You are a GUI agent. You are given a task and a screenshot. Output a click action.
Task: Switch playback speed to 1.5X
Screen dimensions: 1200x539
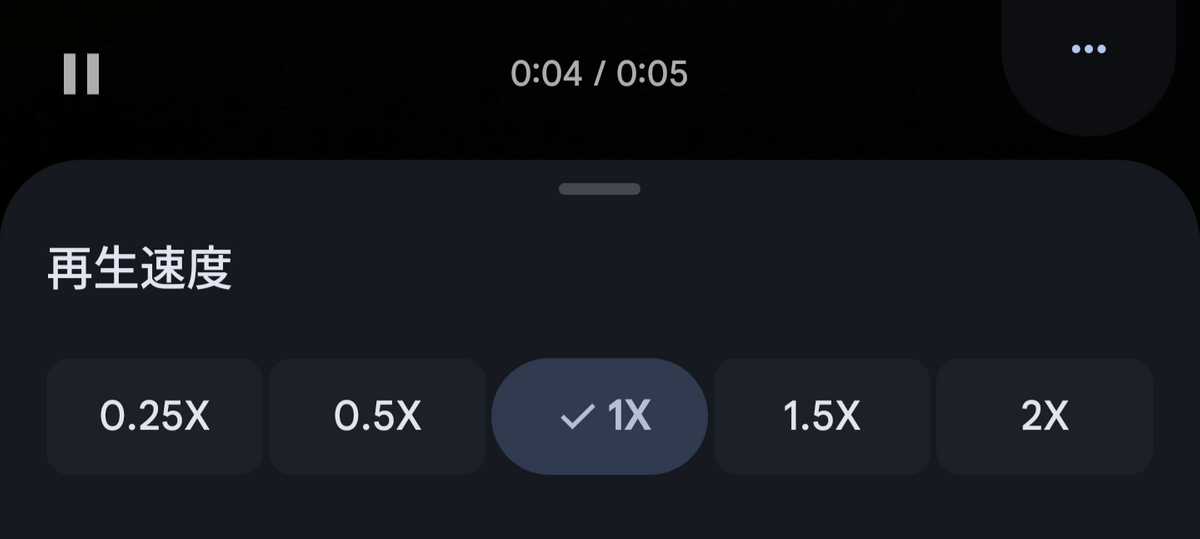click(x=822, y=416)
